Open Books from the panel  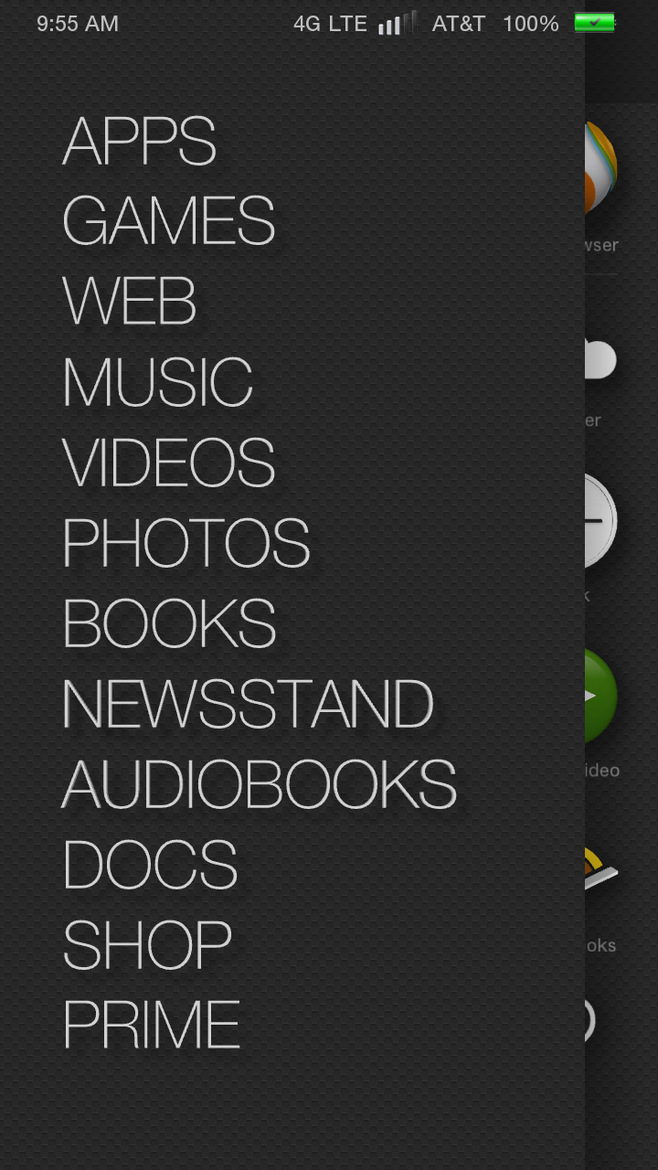pos(168,624)
